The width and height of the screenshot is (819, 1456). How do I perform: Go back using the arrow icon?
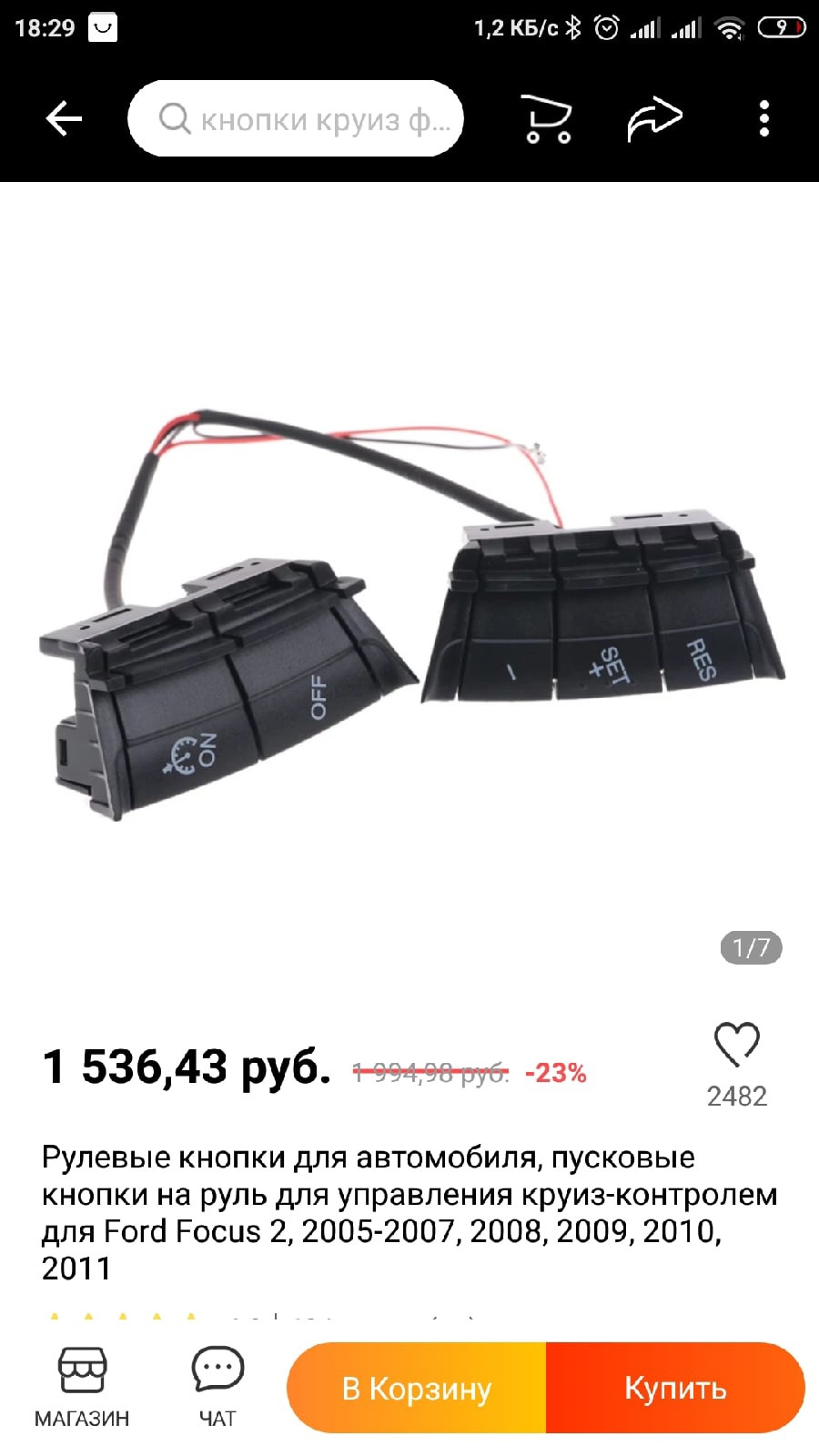(x=64, y=119)
